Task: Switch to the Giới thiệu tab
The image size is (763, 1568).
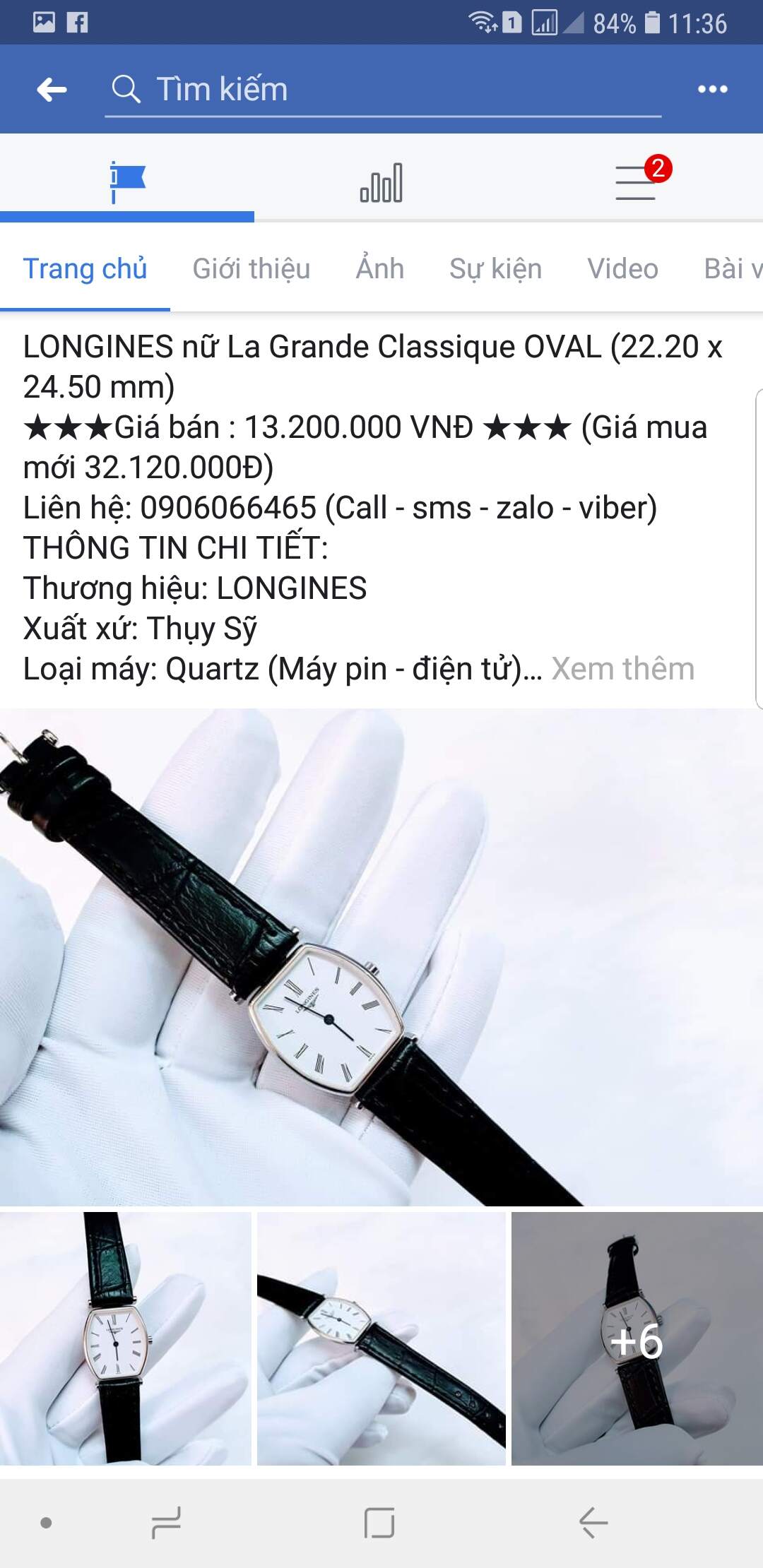Action: 251,269
